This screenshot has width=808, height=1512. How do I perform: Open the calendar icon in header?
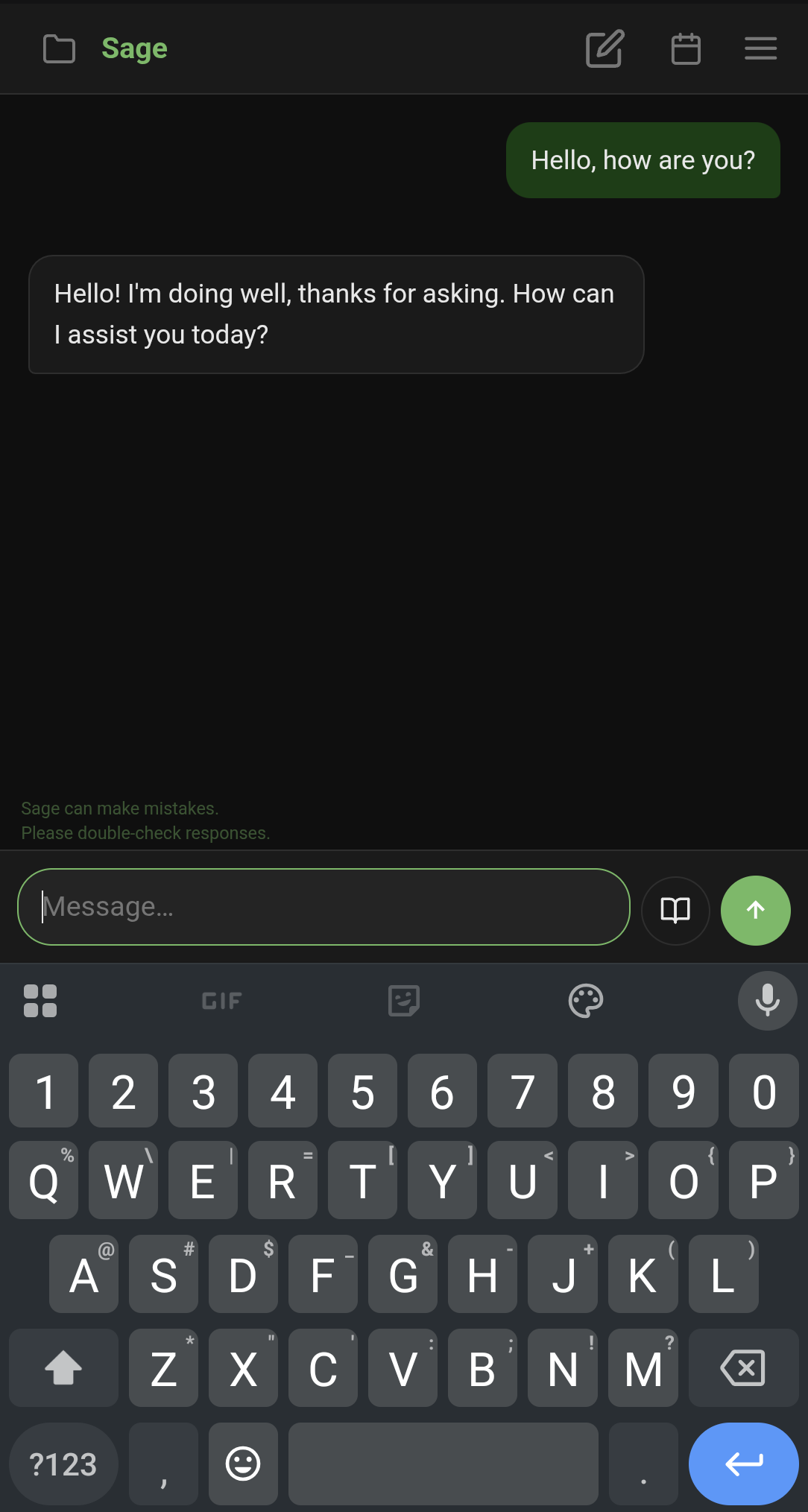click(686, 49)
